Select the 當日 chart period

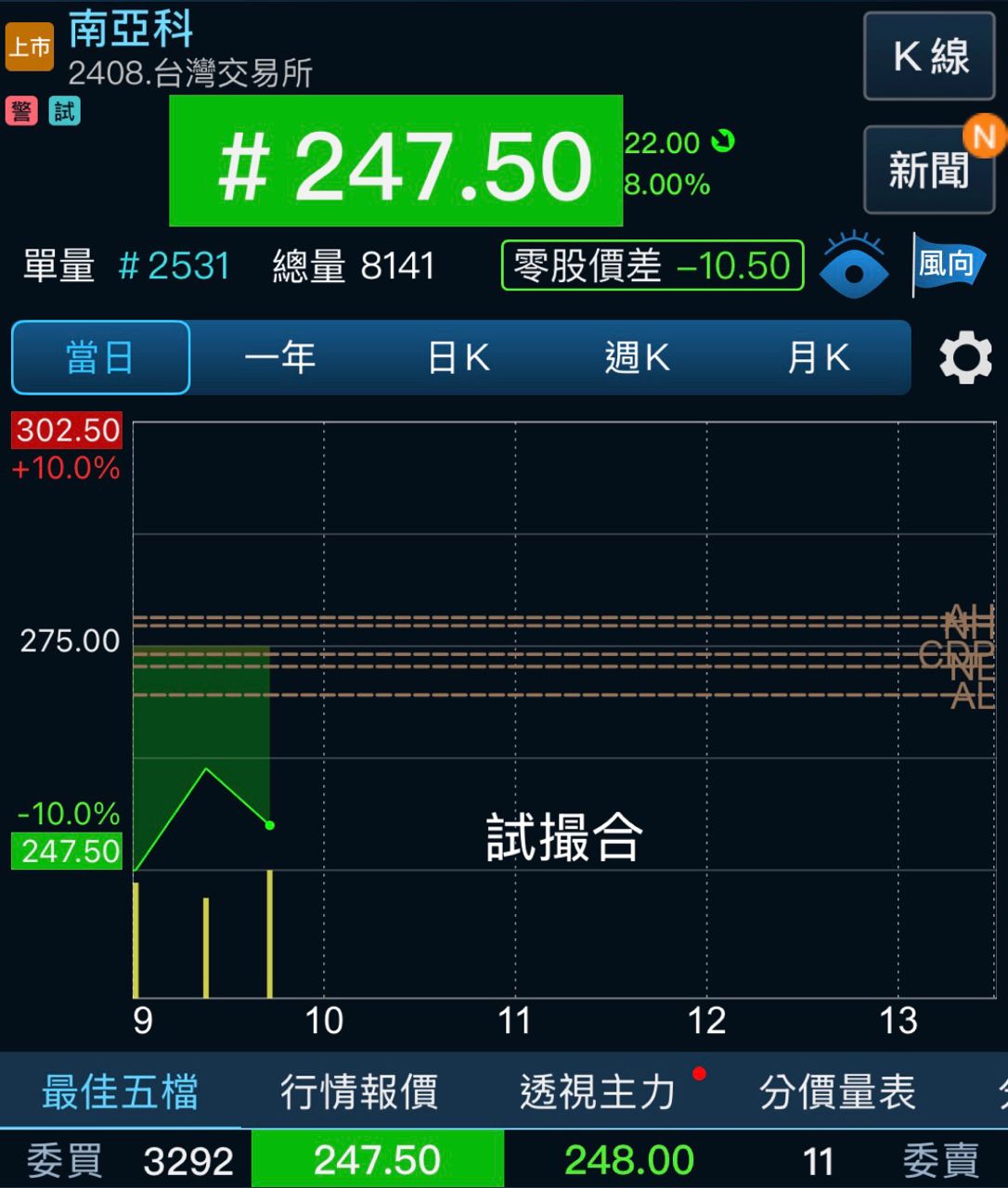tap(100, 357)
